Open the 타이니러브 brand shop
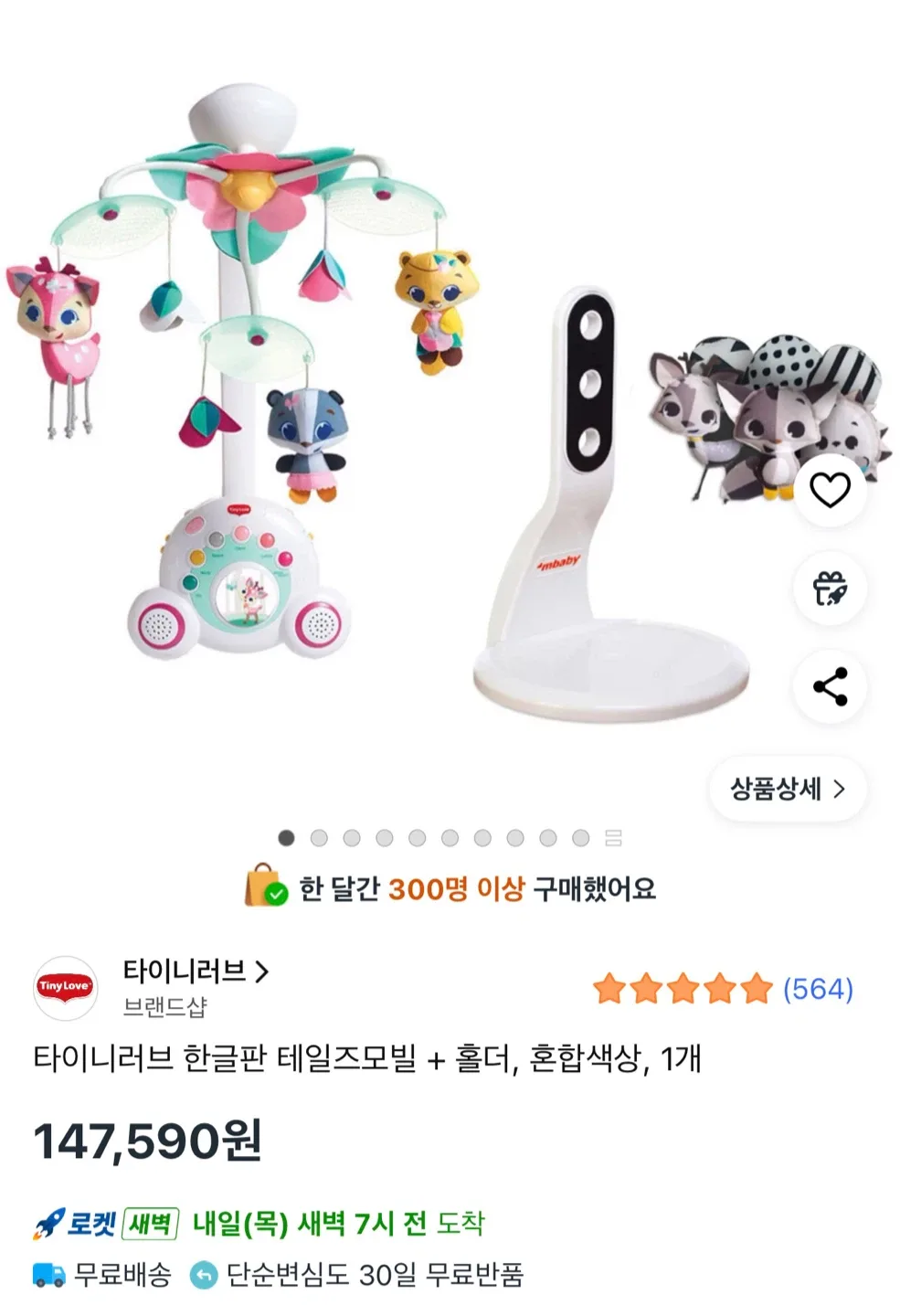The width and height of the screenshot is (900, 1316). point(196,971)
